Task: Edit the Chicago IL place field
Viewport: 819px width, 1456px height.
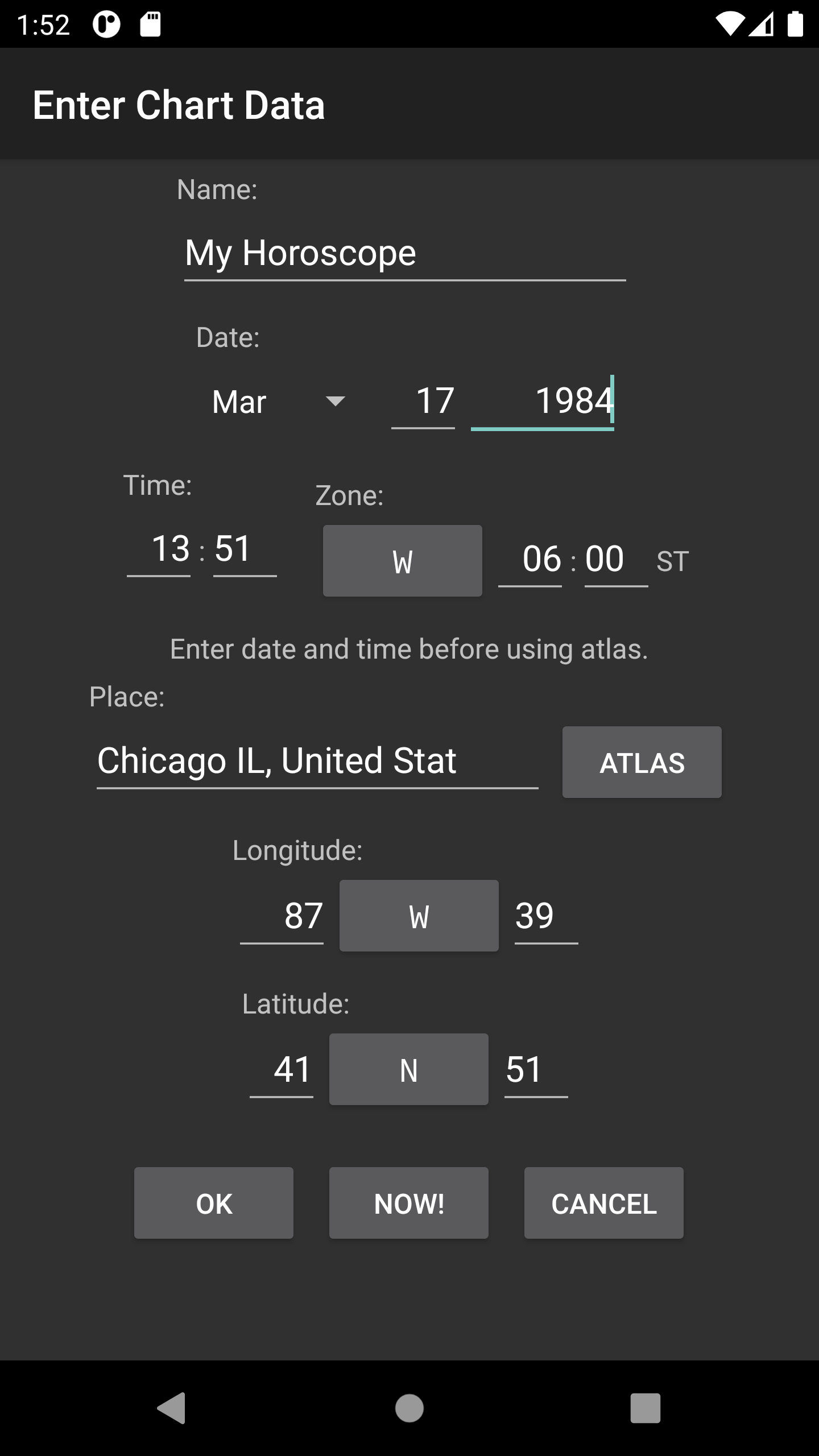Action: 318,762
